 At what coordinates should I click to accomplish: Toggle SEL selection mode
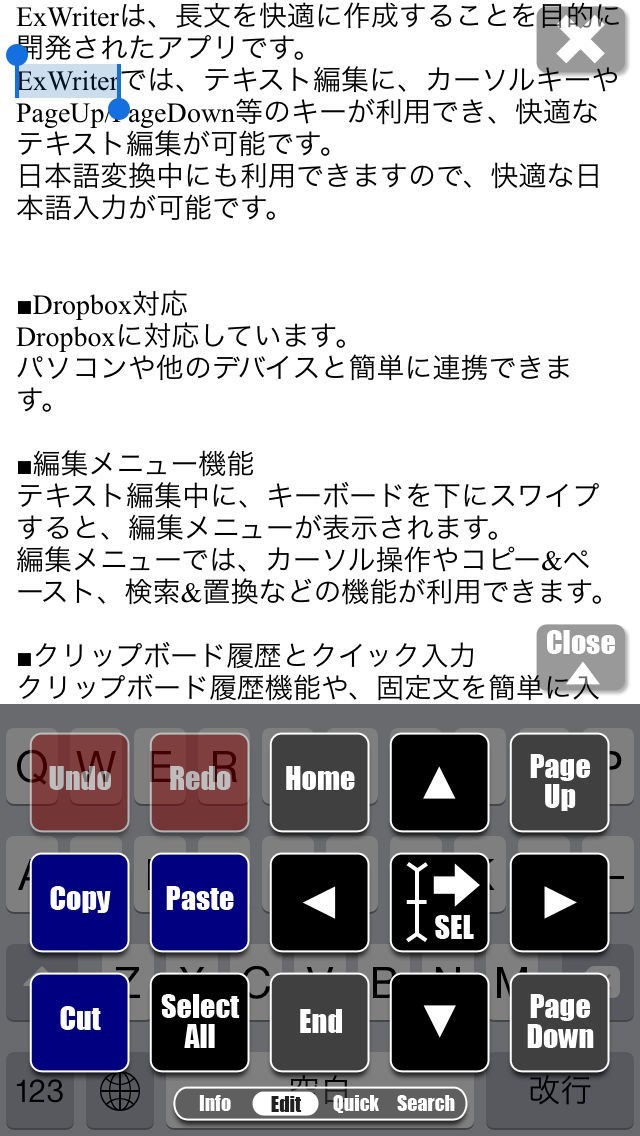click(x=439, y=901)
